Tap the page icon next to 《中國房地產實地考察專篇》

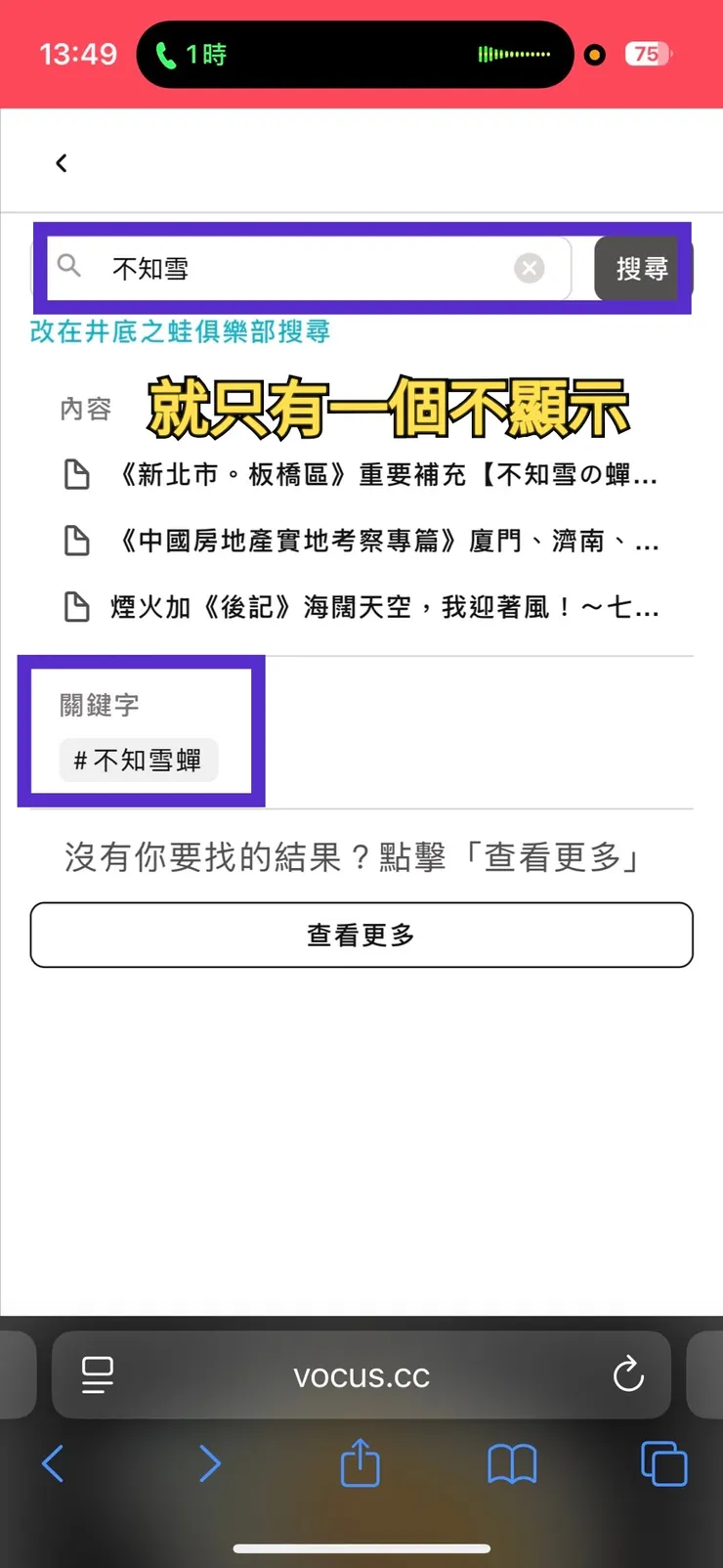[78, 542]
